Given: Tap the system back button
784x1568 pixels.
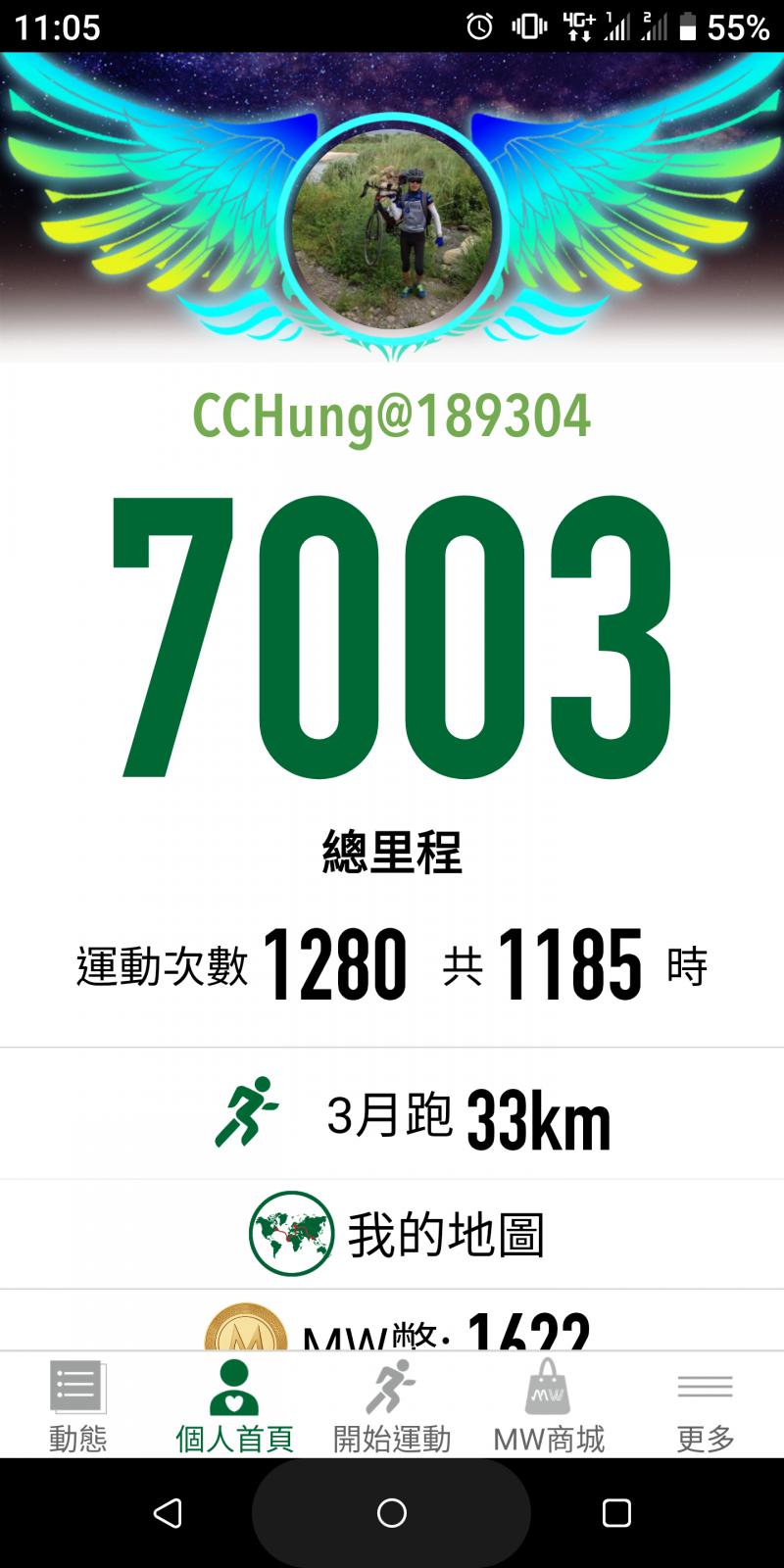Looking at the screenshot, I should (168, 1513).
